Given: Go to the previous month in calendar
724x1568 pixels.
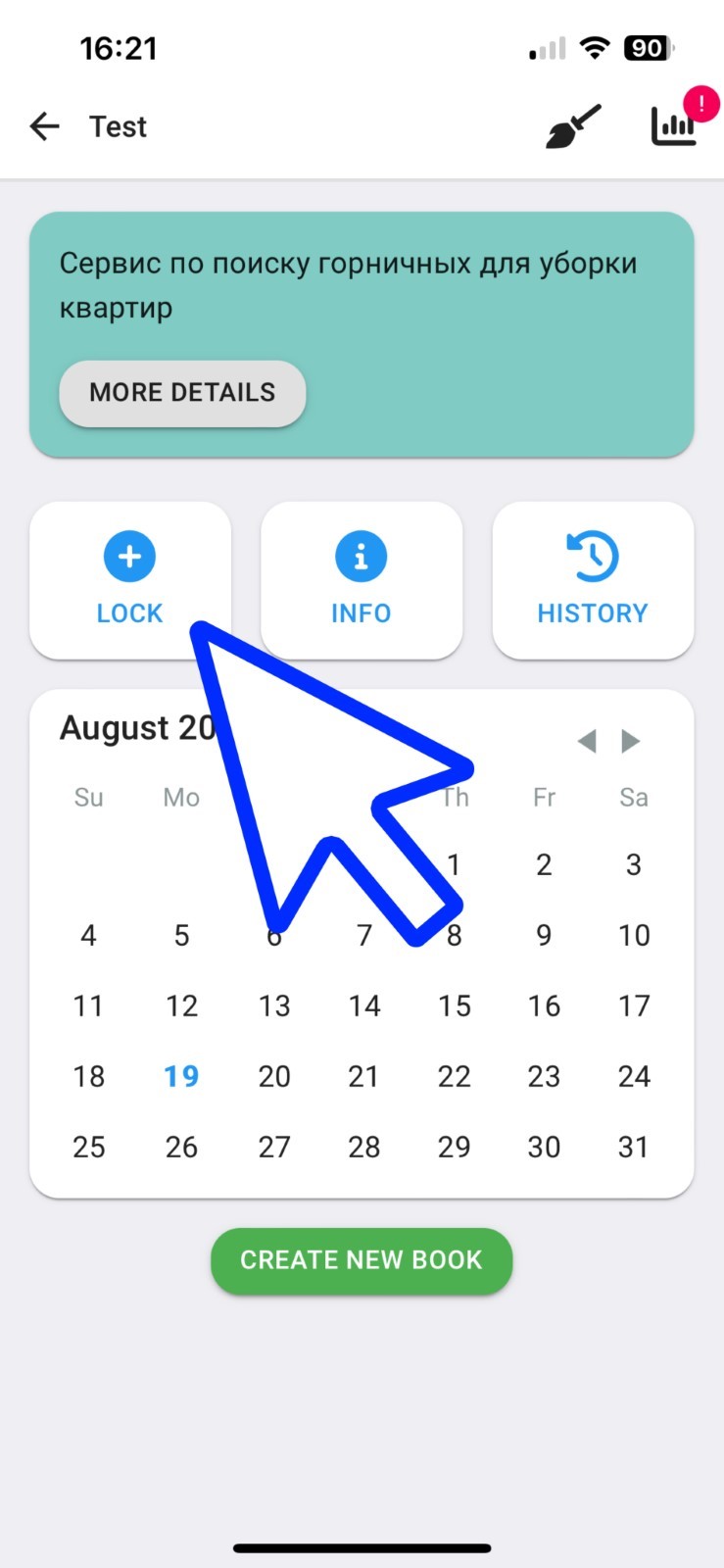Looking at the screenshot, I should pyautogui.click(x=587, y=741).
